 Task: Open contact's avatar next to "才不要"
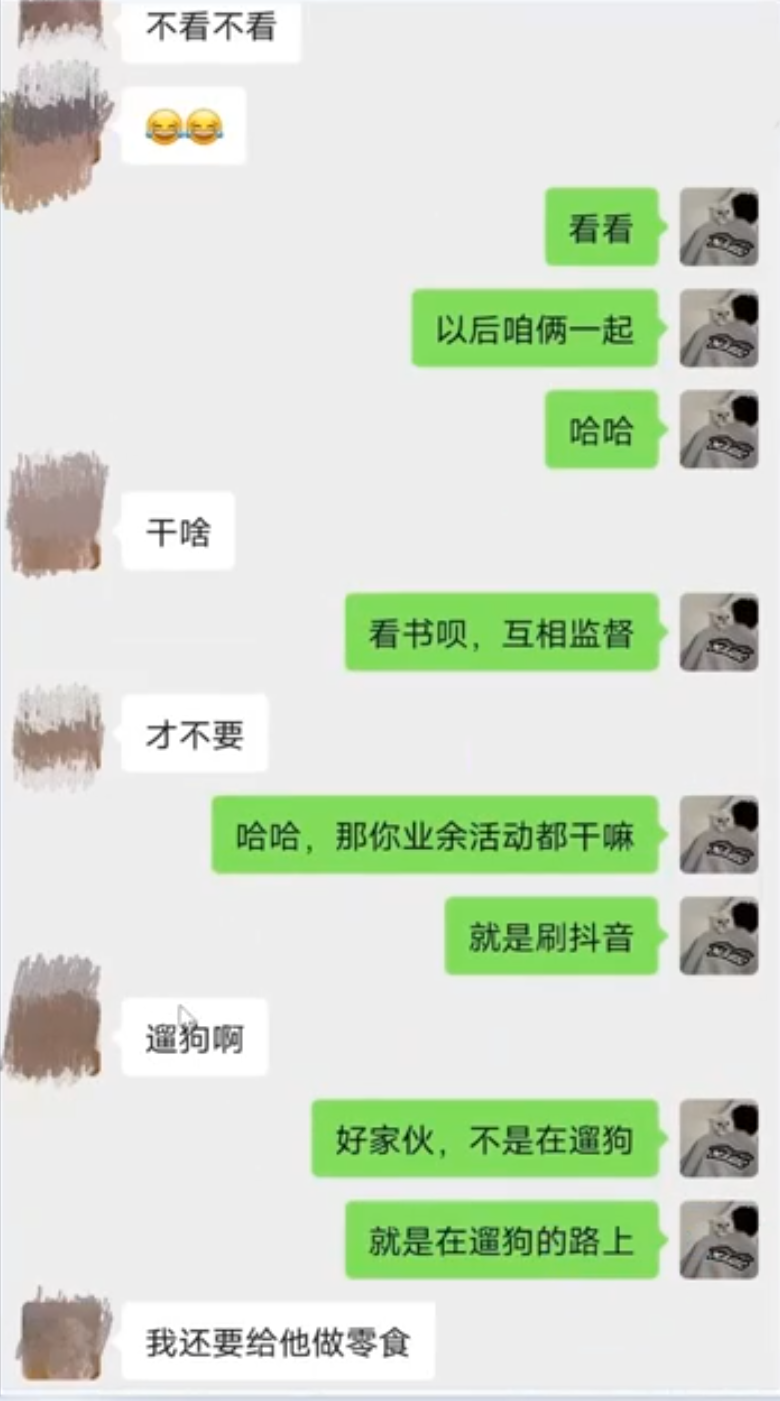pos(58,736)
